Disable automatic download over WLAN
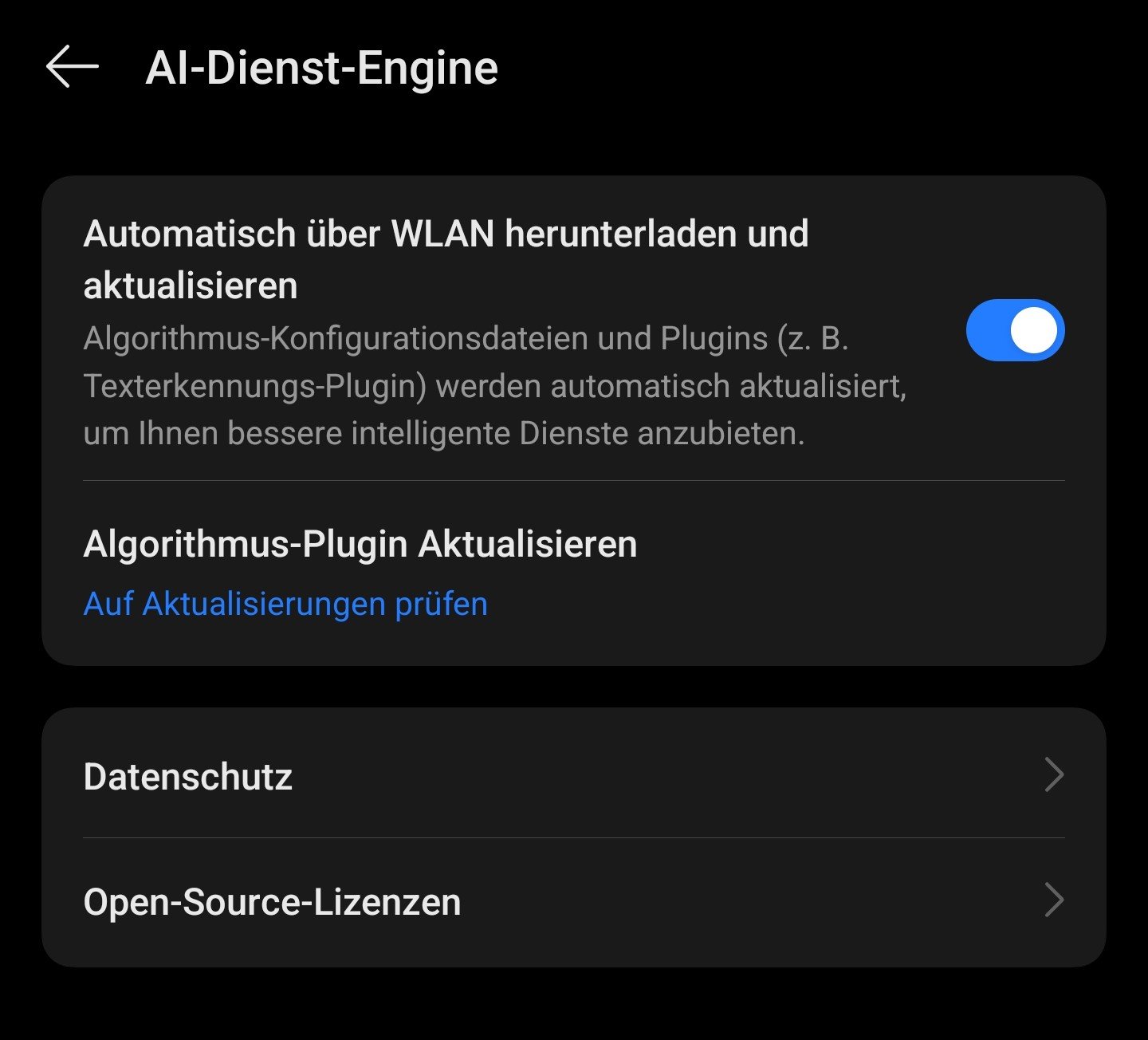Viewport: 1148px width, 1040px height. pyautogui.click(x=1015, y=330)
